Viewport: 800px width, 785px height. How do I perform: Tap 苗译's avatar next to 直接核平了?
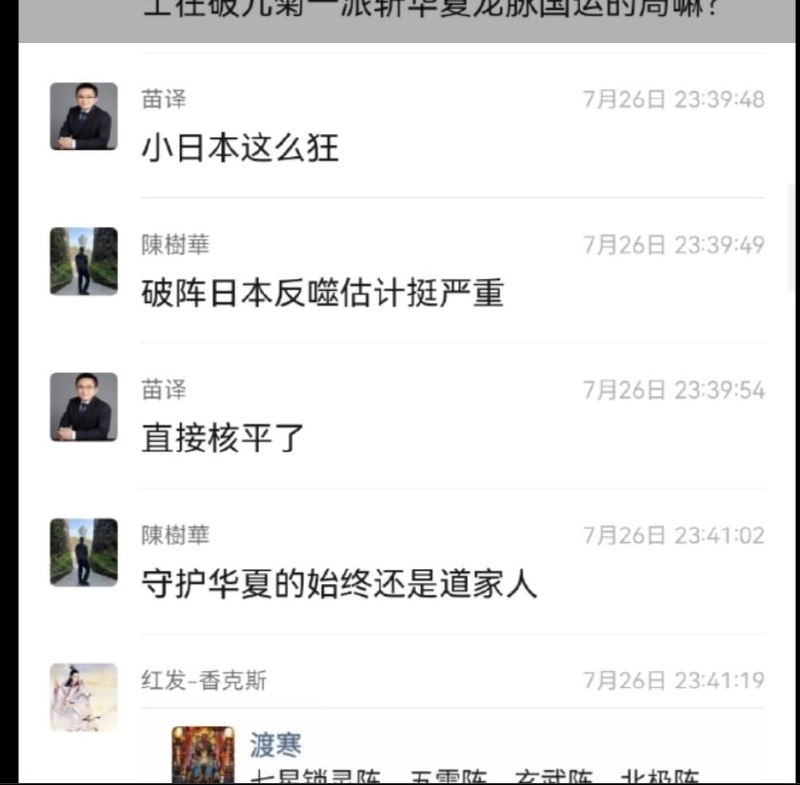pos(84,407)
